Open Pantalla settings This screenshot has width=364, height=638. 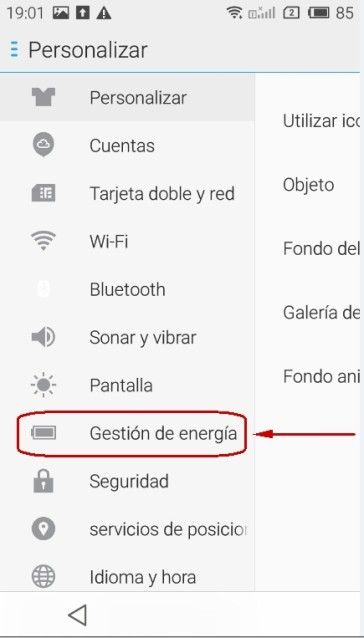coord(127,385)
